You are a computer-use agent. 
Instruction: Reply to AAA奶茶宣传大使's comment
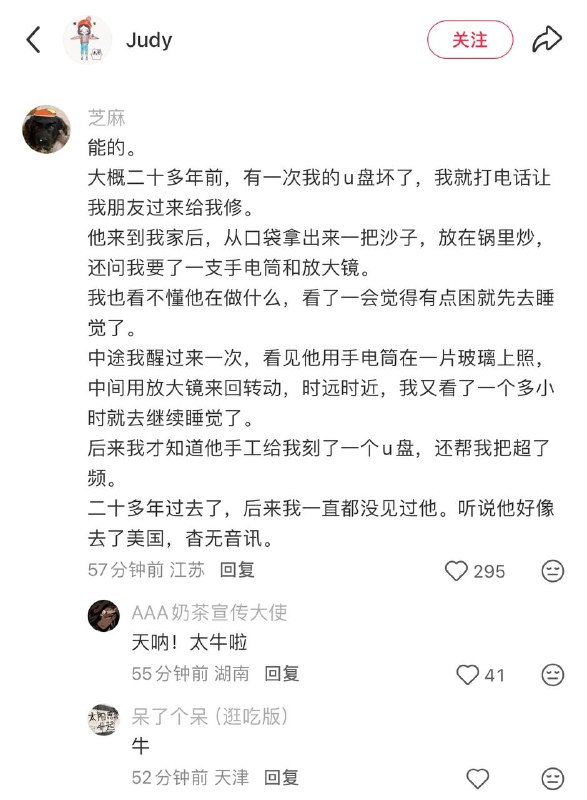(x=282, y=673)
